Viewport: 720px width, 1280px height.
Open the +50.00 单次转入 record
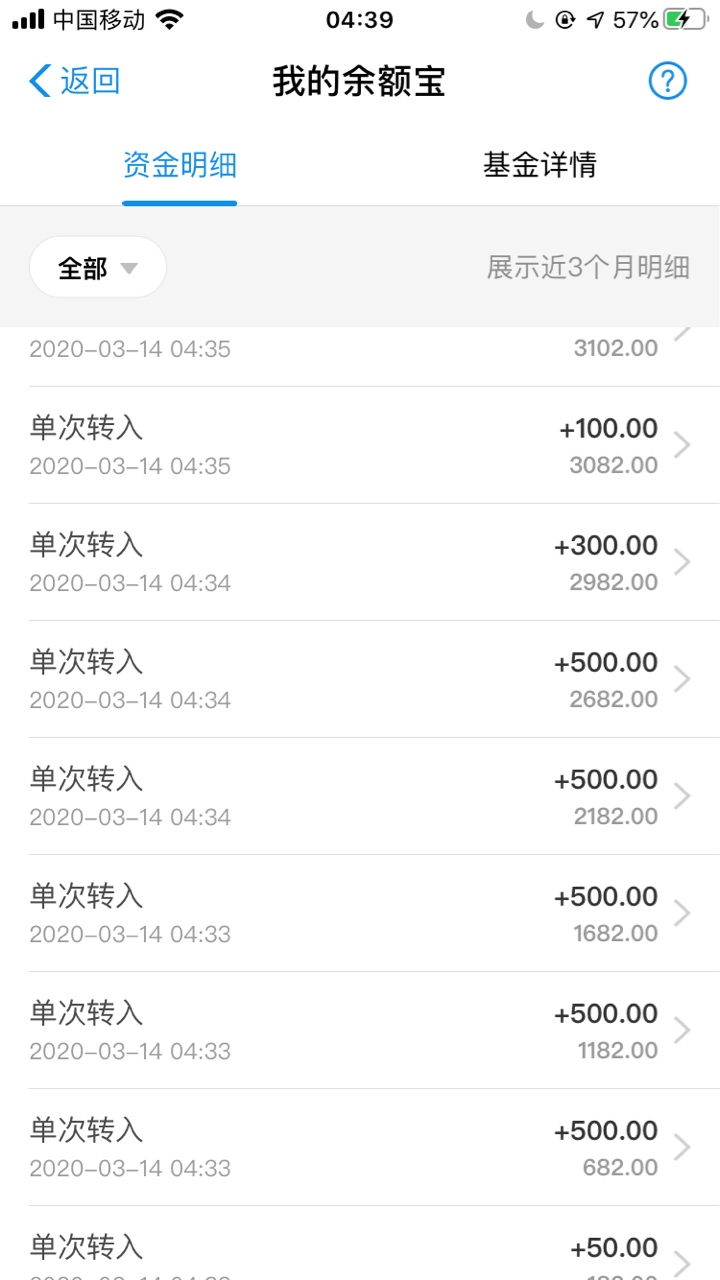coord(360,1243)
